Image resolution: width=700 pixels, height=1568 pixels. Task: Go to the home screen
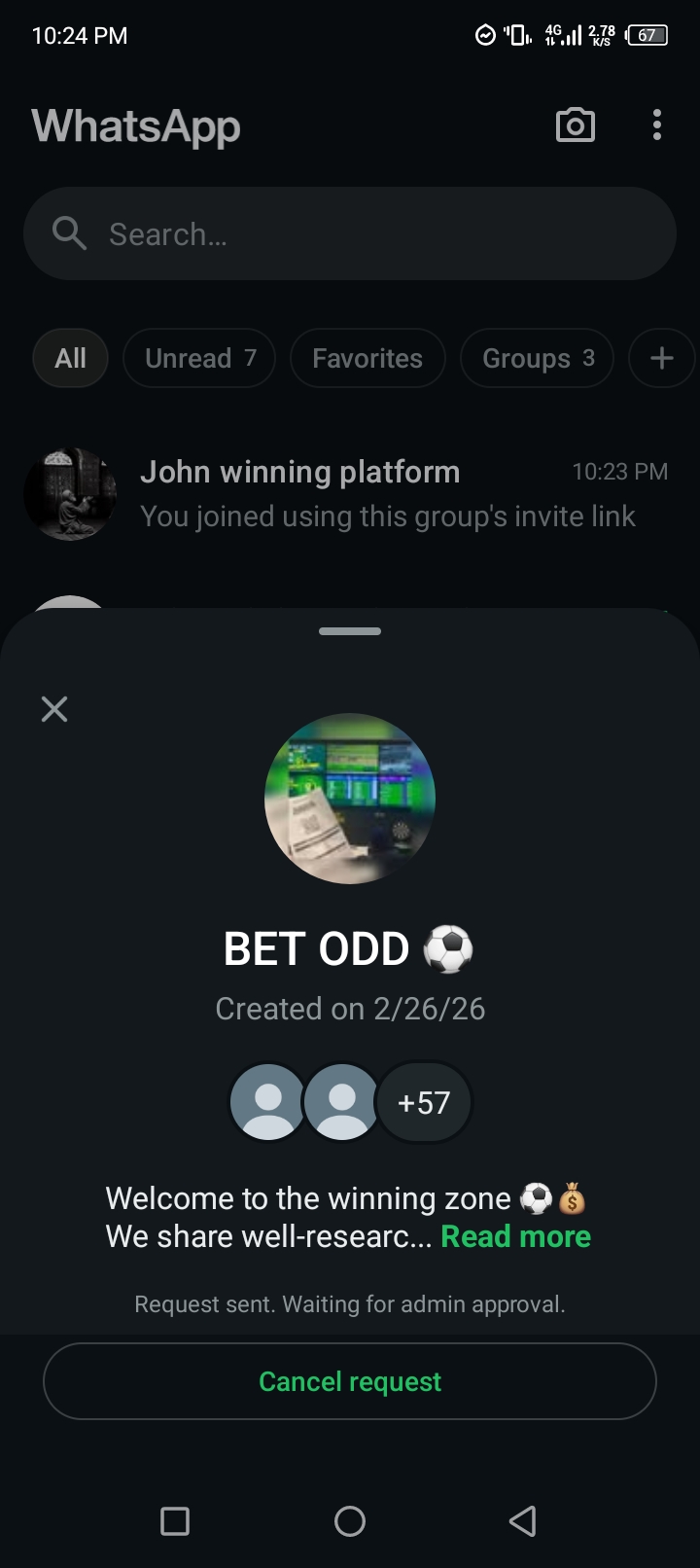pyautogui.click(x=350, y=1520)
